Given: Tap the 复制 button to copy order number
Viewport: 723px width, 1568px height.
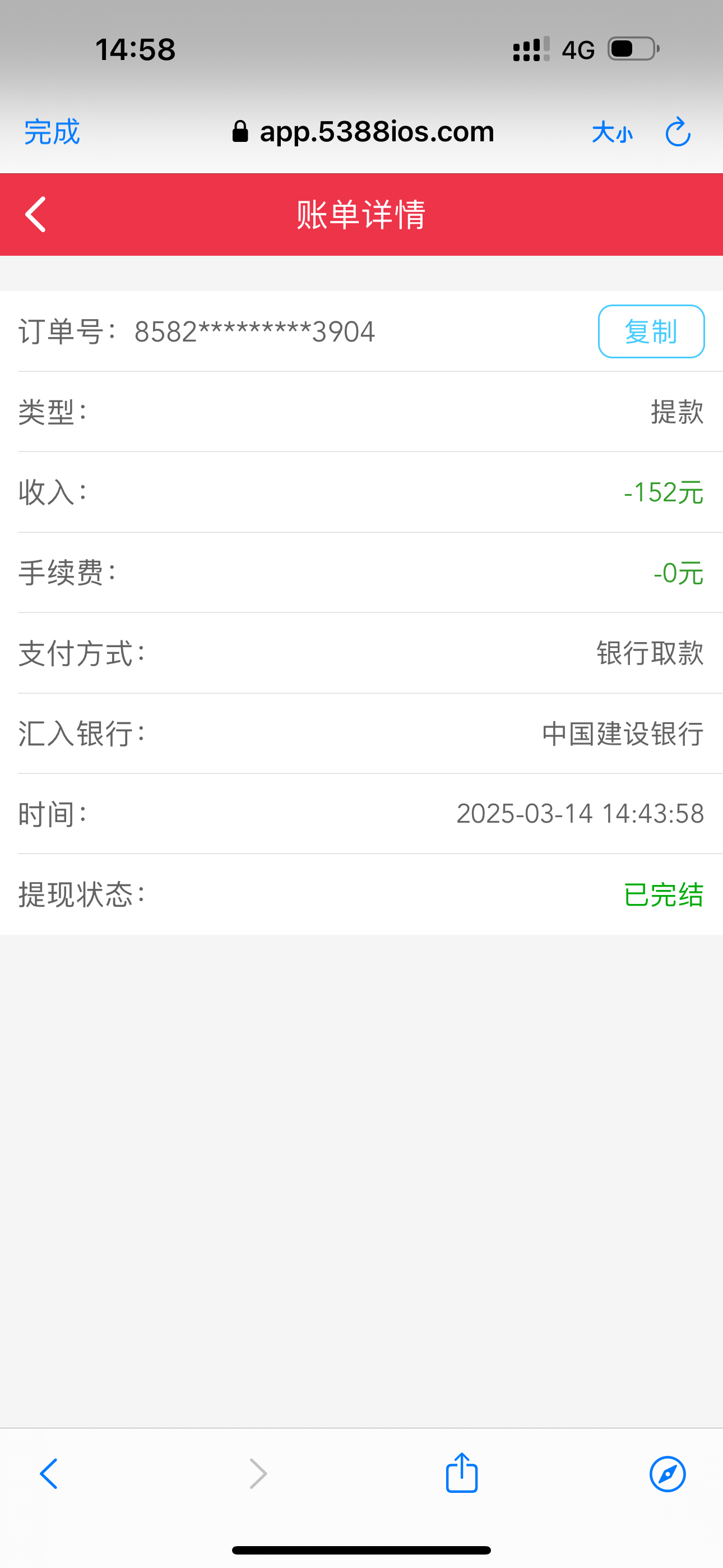Looking at the screenshot, I should click(x=651, y=332).
